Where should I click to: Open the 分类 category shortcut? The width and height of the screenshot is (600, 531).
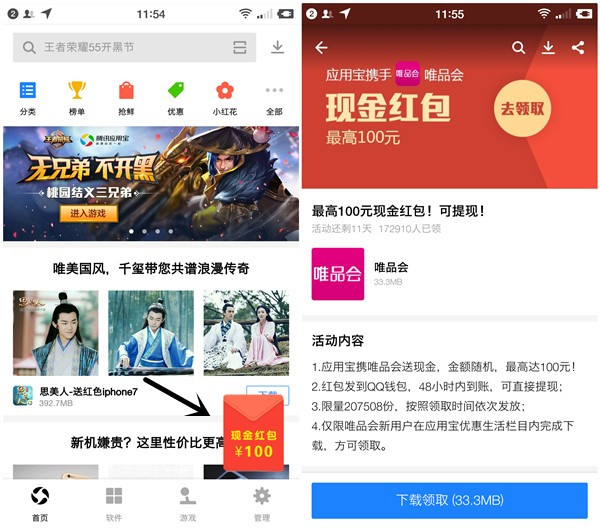point(27,97)
